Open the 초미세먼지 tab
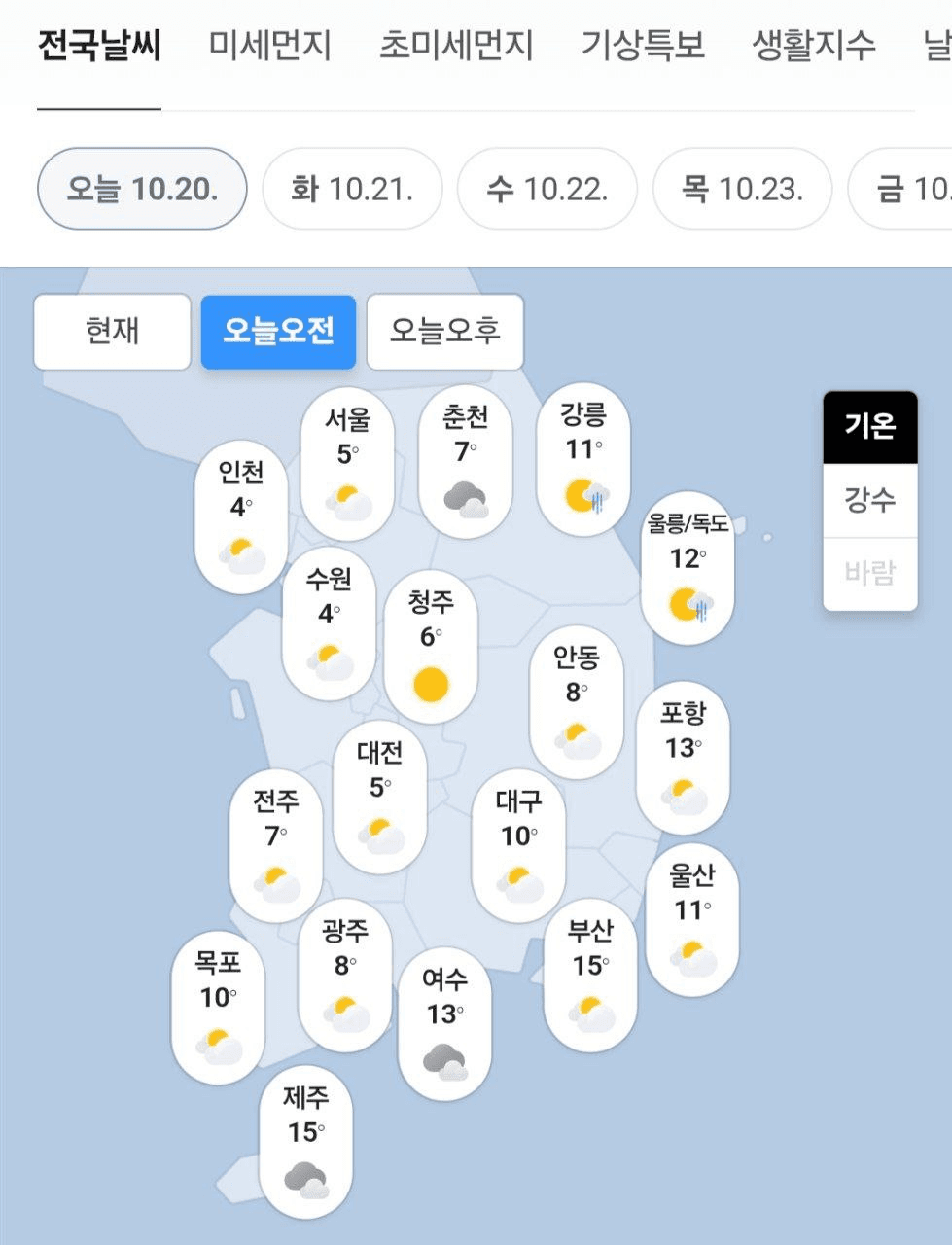 pos(456,46)
